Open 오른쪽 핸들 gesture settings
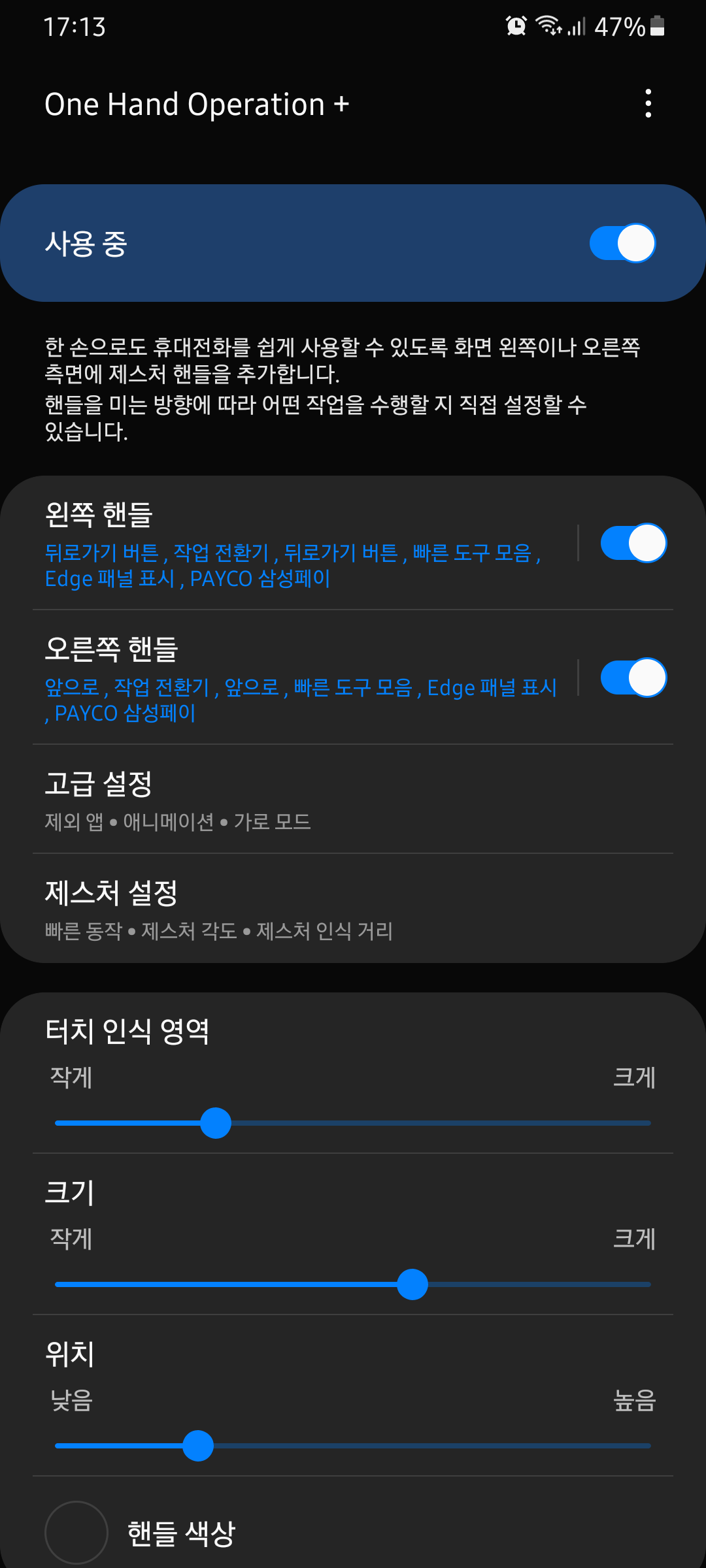706x1568 pixels. 294,678
